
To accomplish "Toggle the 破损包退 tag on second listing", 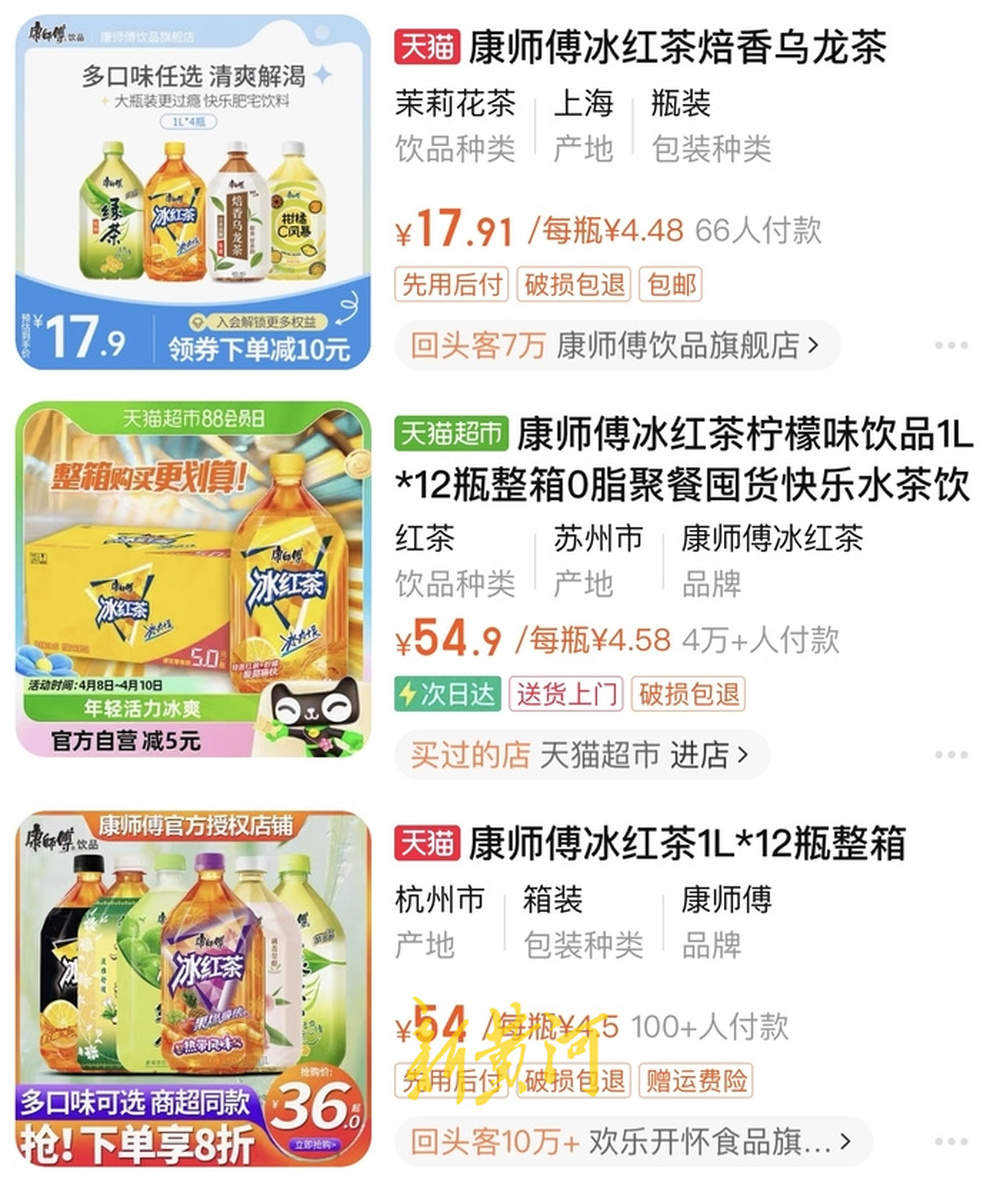I will coord(688,693).
